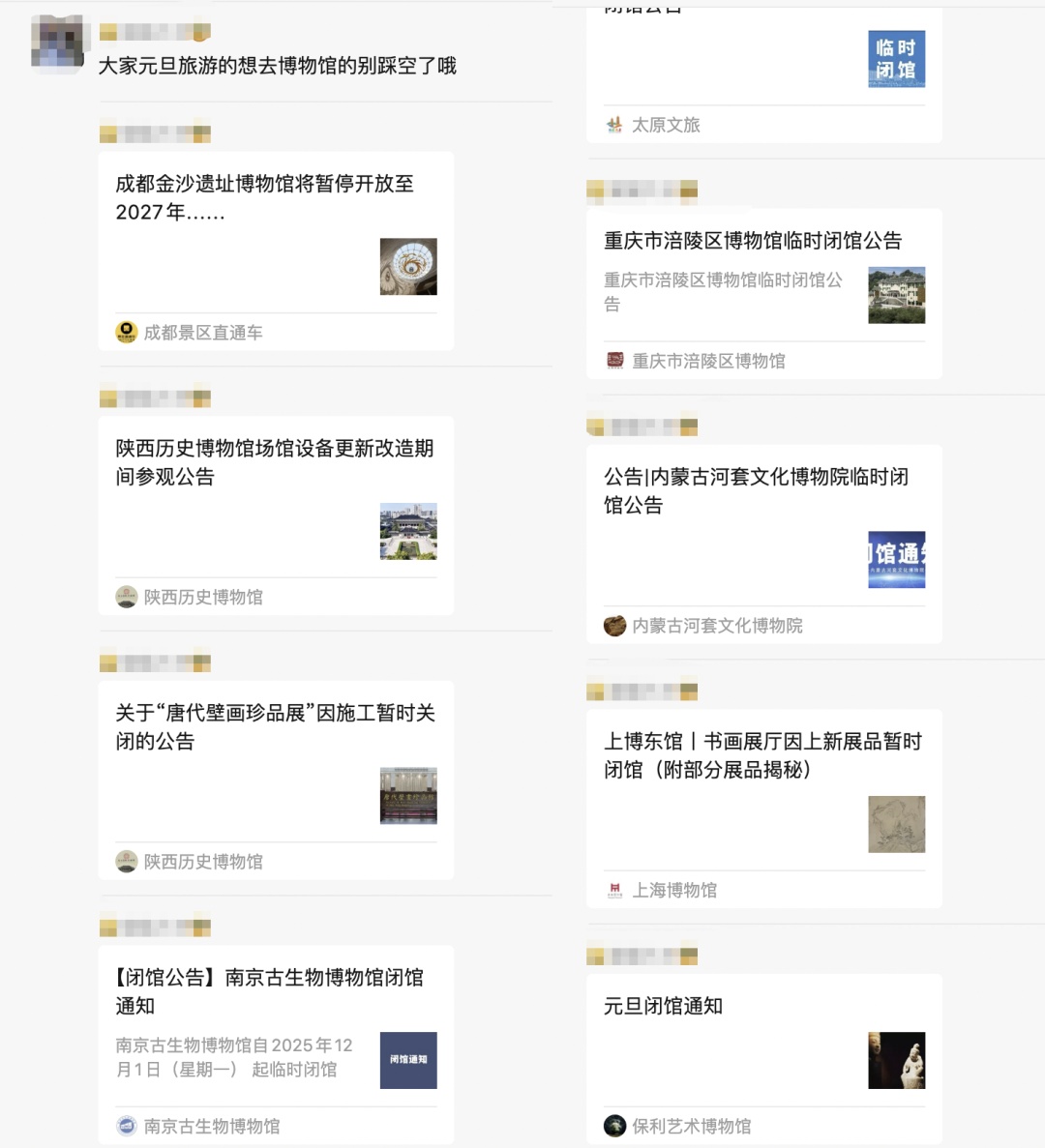Click the 上海博物馆 account logo icon
The image size is (1045, 1148).
point(614,890)
